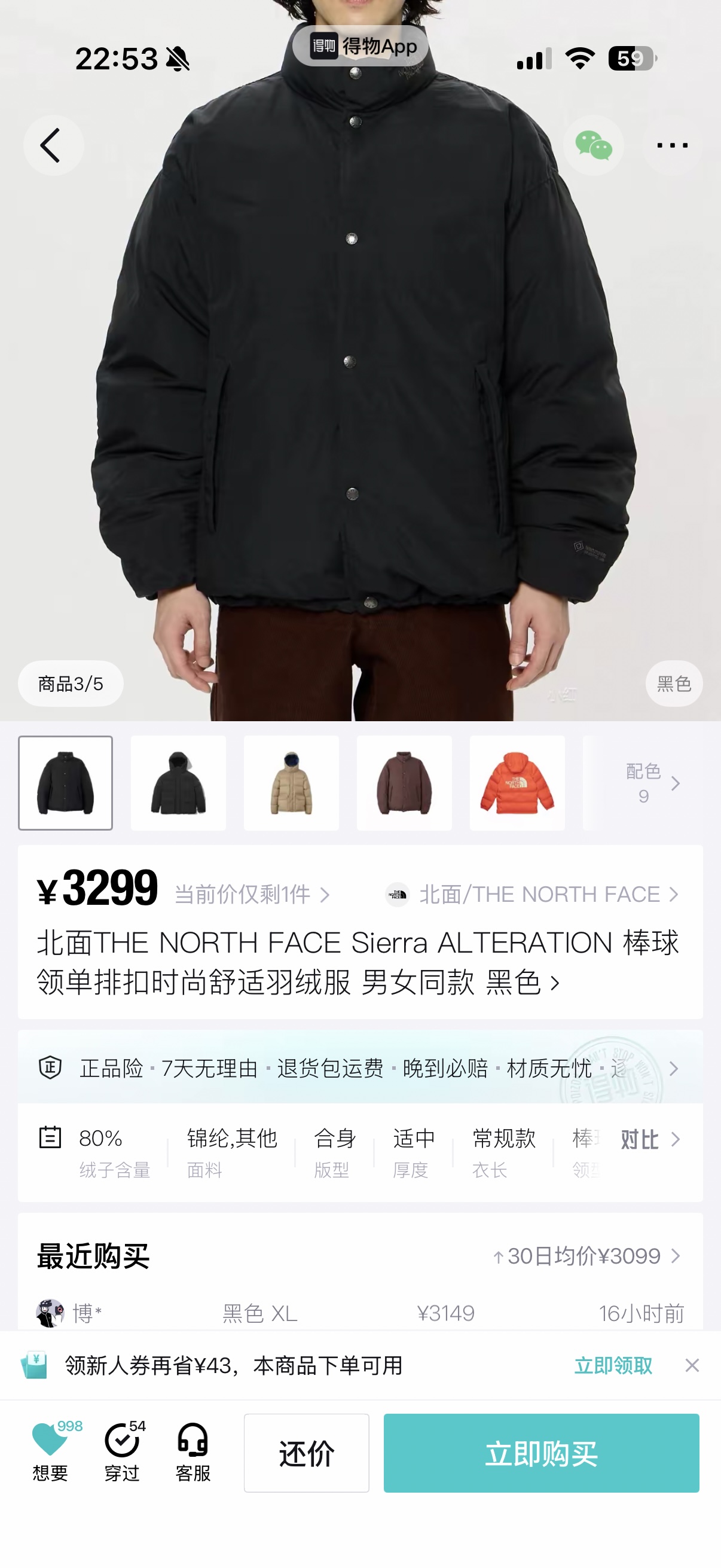Open the 北面/THE NORTH FACE brand page
Screen dimensions: 721x1568
(531, 894)
